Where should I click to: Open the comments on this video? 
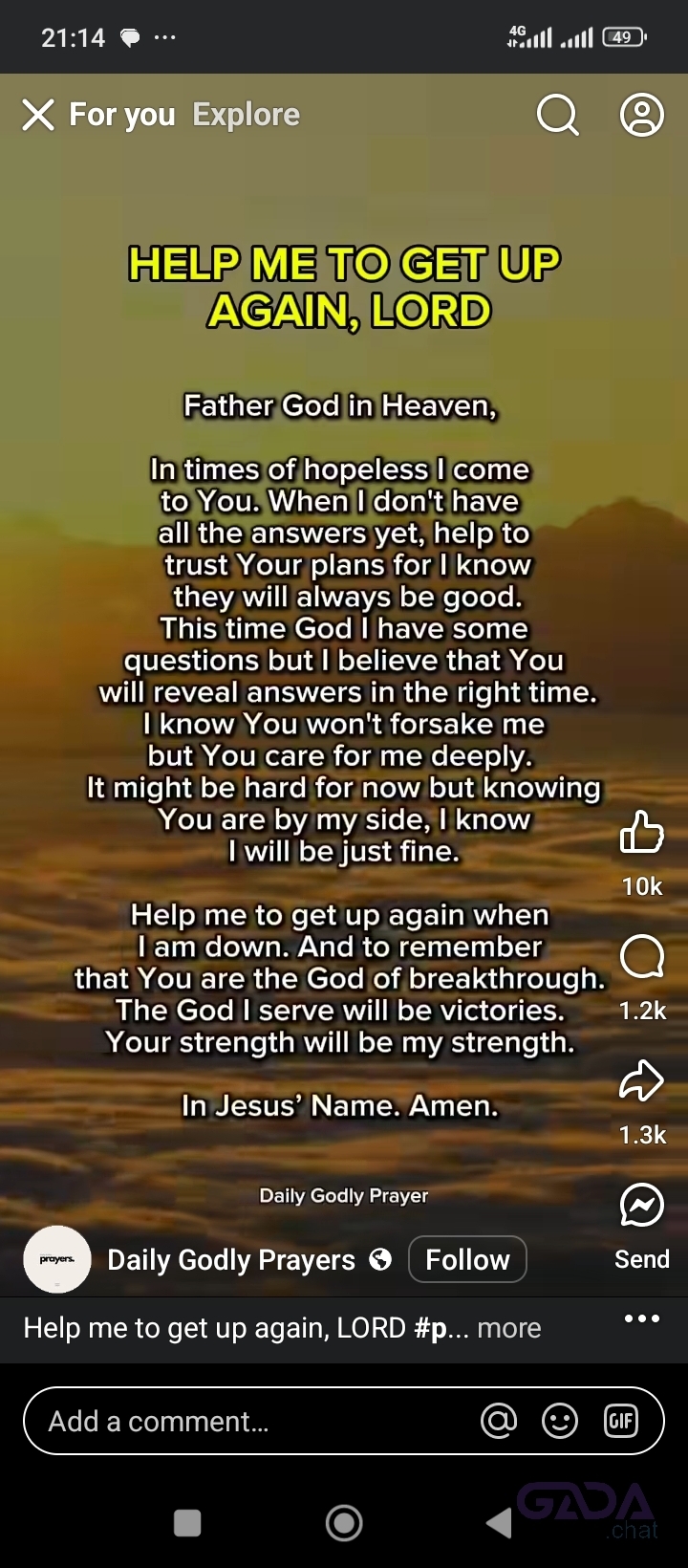642,955
